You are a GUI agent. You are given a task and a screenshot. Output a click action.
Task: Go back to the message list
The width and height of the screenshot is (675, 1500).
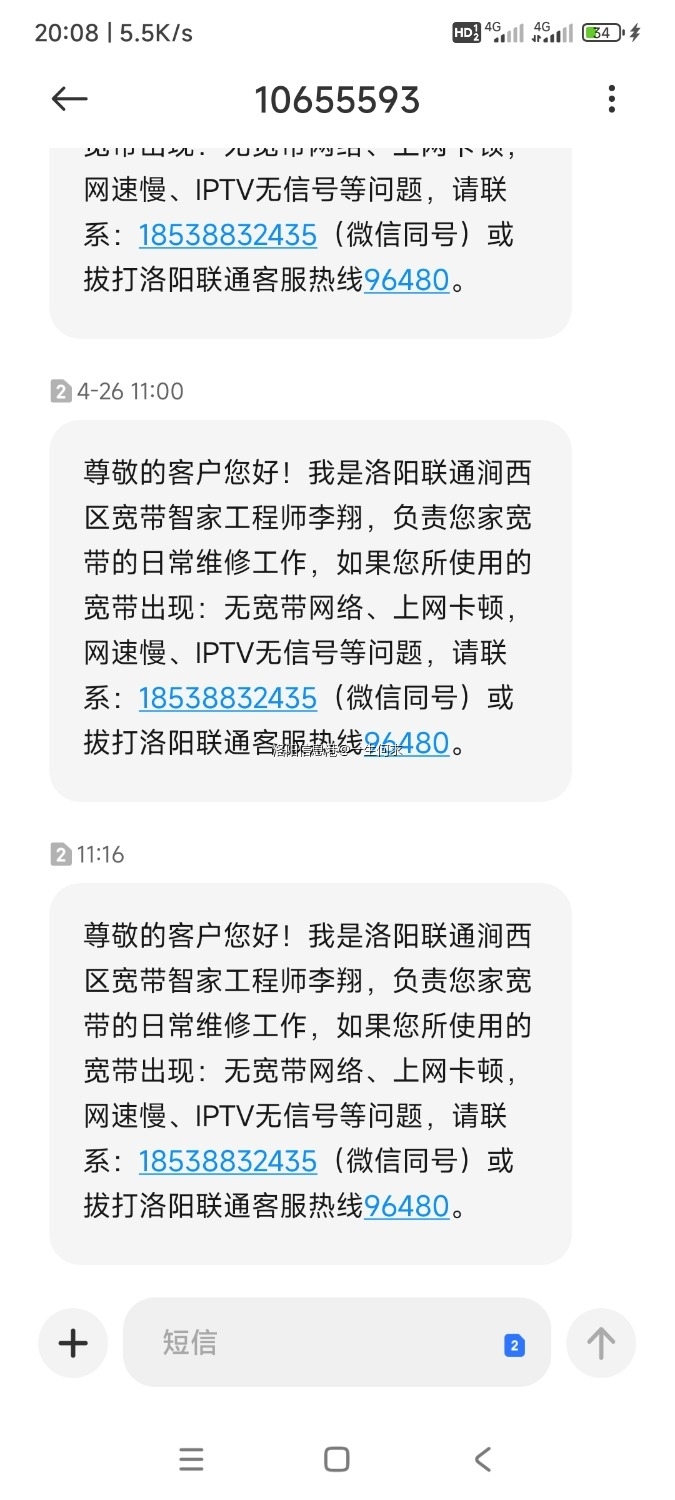pos(69,99)
